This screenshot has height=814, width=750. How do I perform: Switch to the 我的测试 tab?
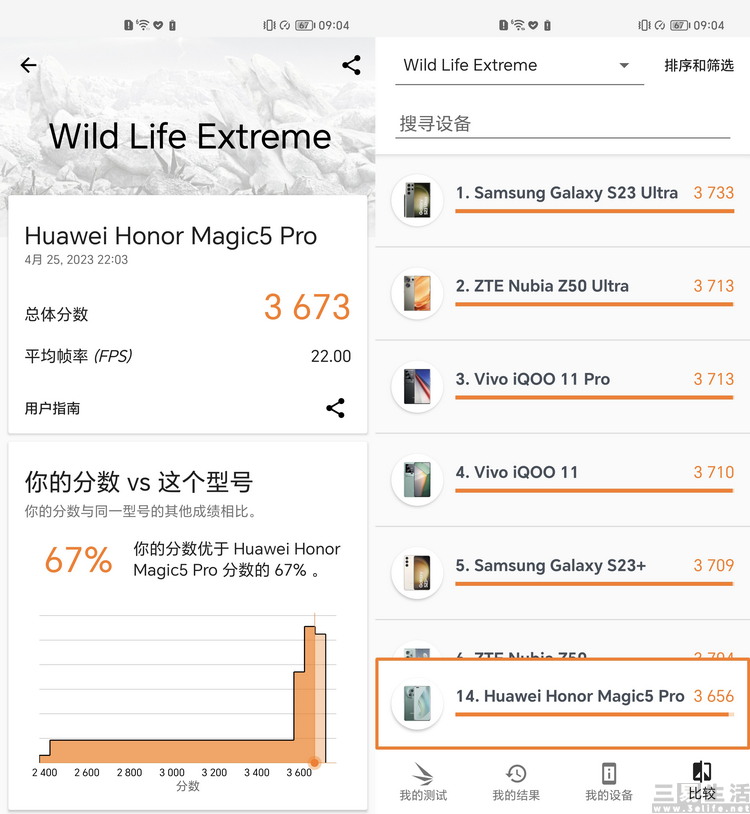click(423, 782)
